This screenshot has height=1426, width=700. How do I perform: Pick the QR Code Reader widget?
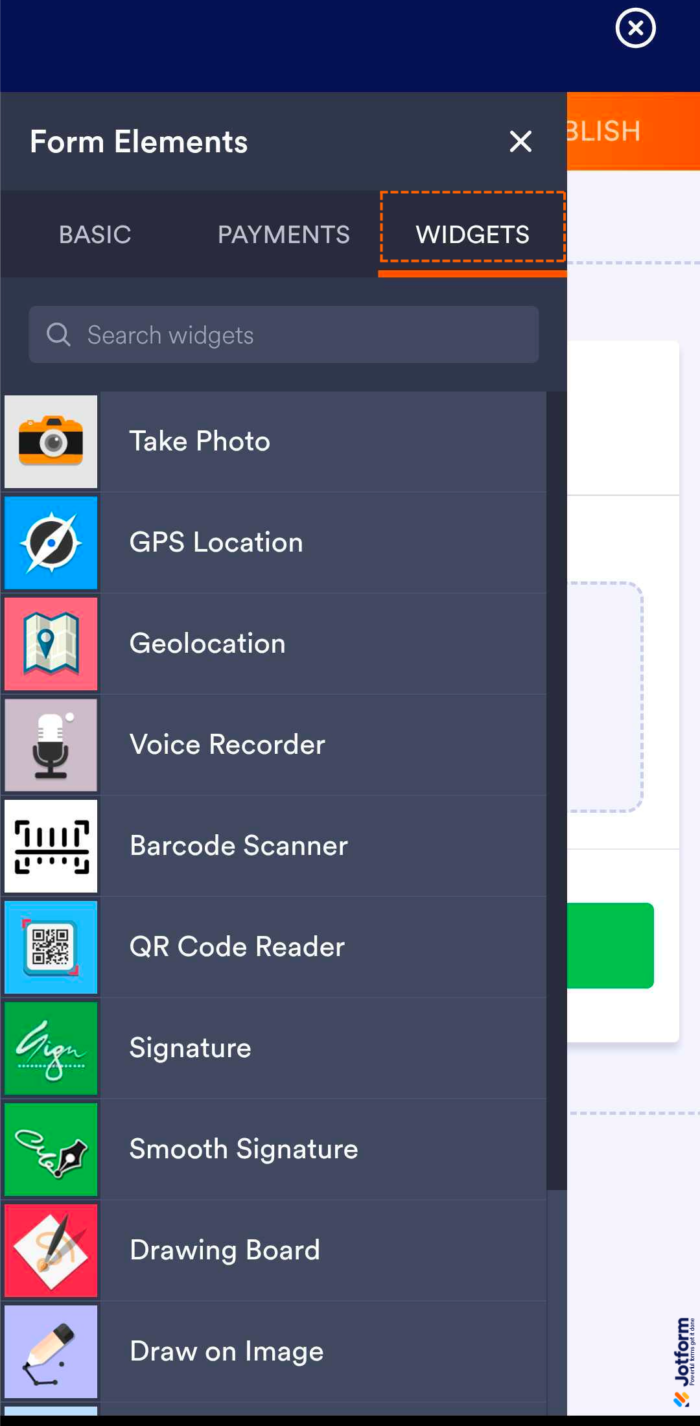274,947
